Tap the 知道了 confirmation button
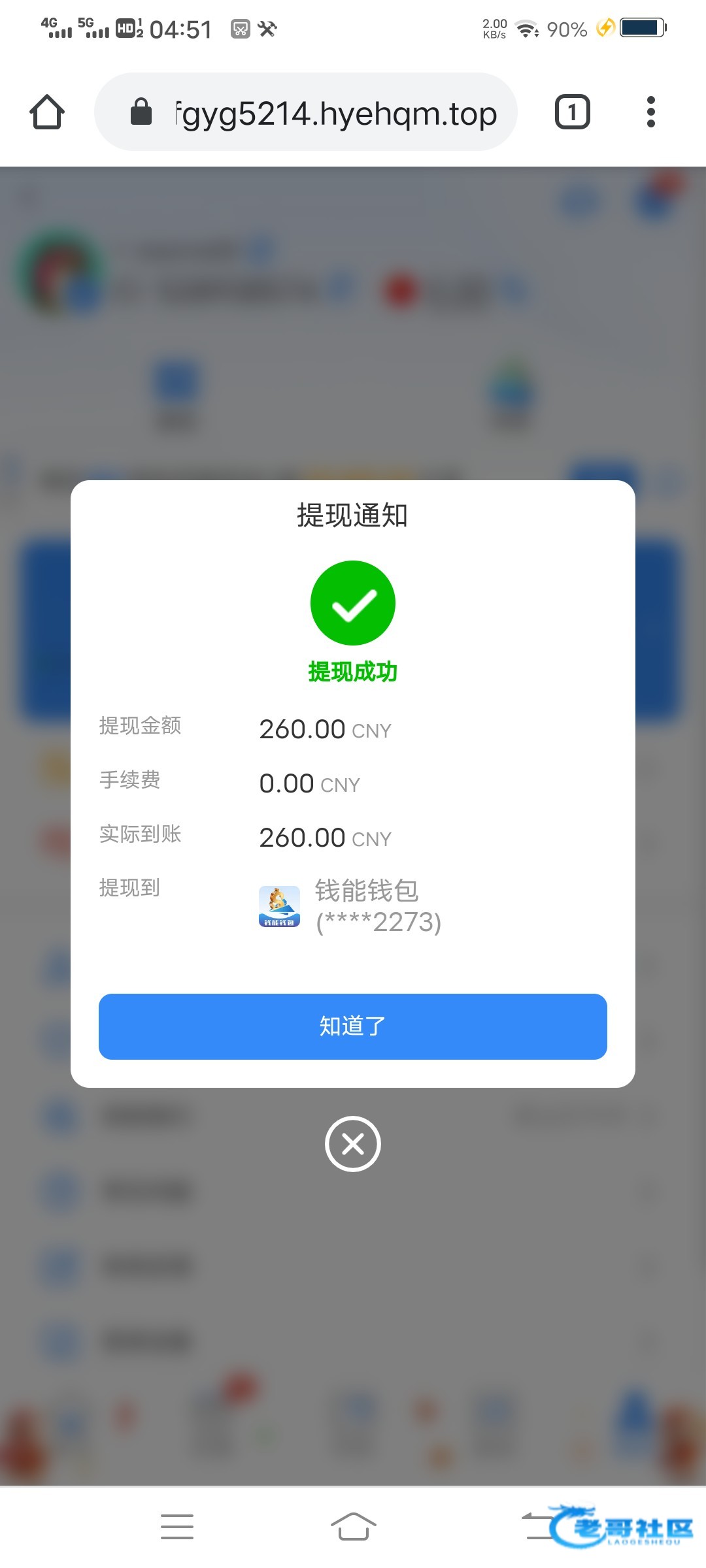This screenshot has width=706, height=1568. (x=353, y=1026)
